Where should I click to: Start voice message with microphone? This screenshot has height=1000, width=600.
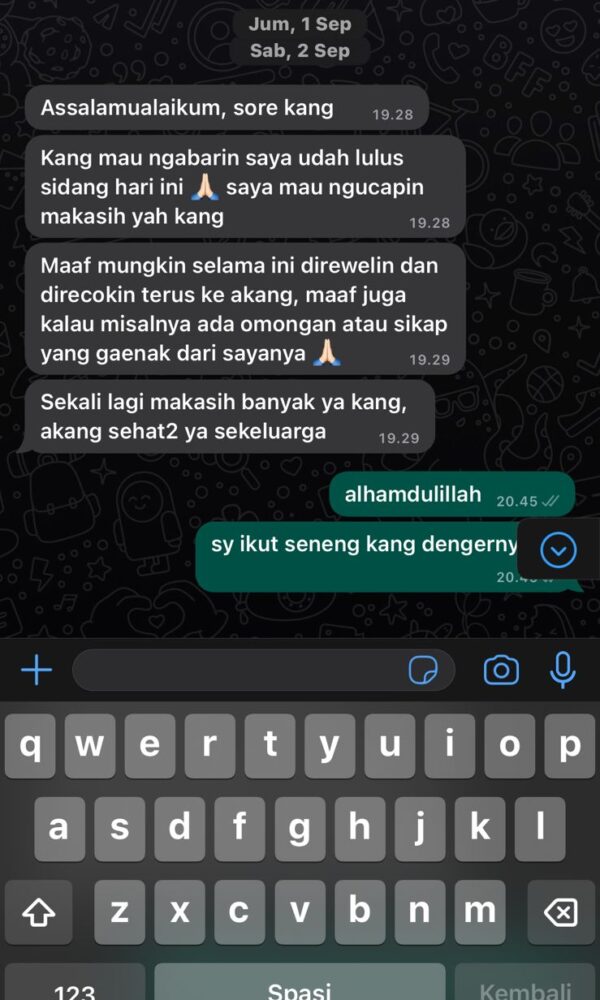563,669
